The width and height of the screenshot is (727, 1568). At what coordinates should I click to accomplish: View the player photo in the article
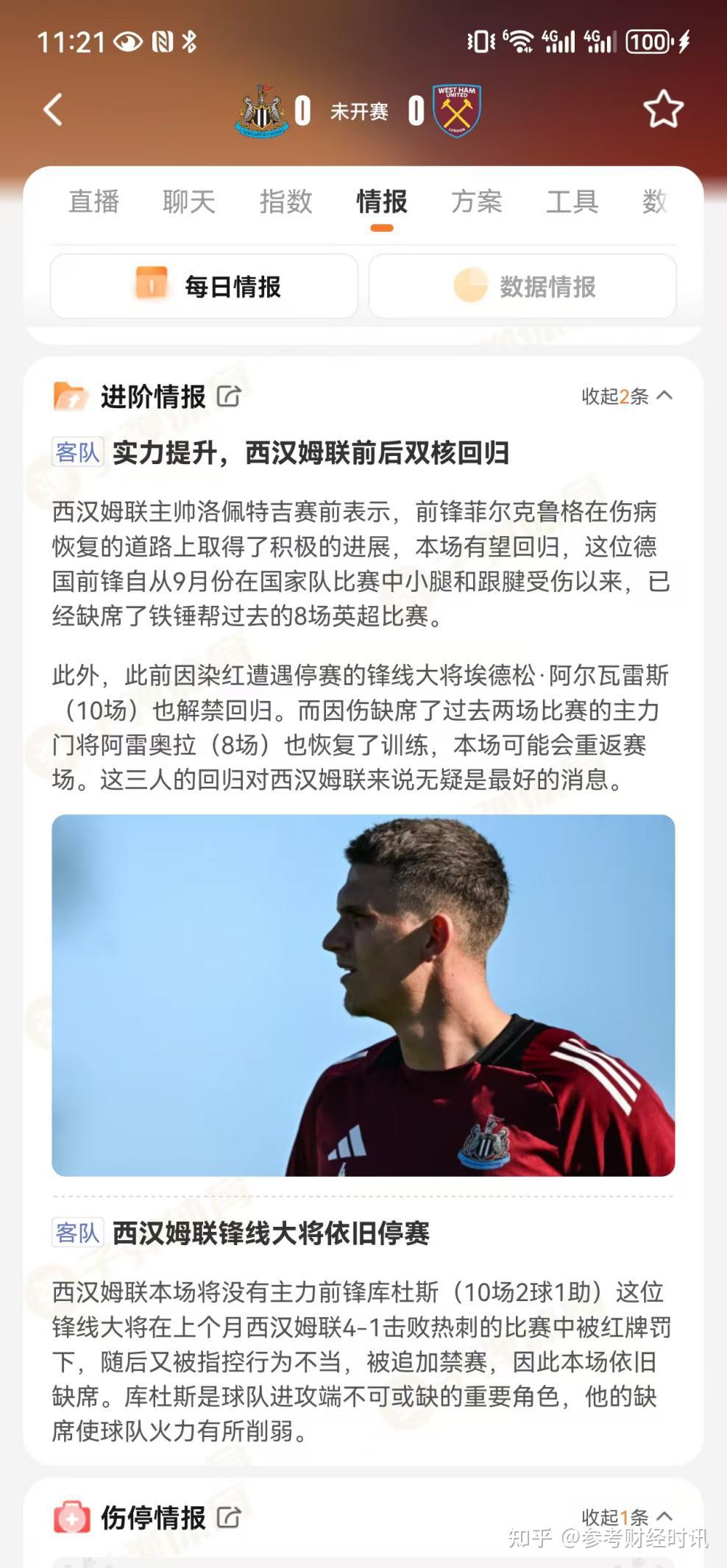pyautogui.click(x=363, y=1000)
